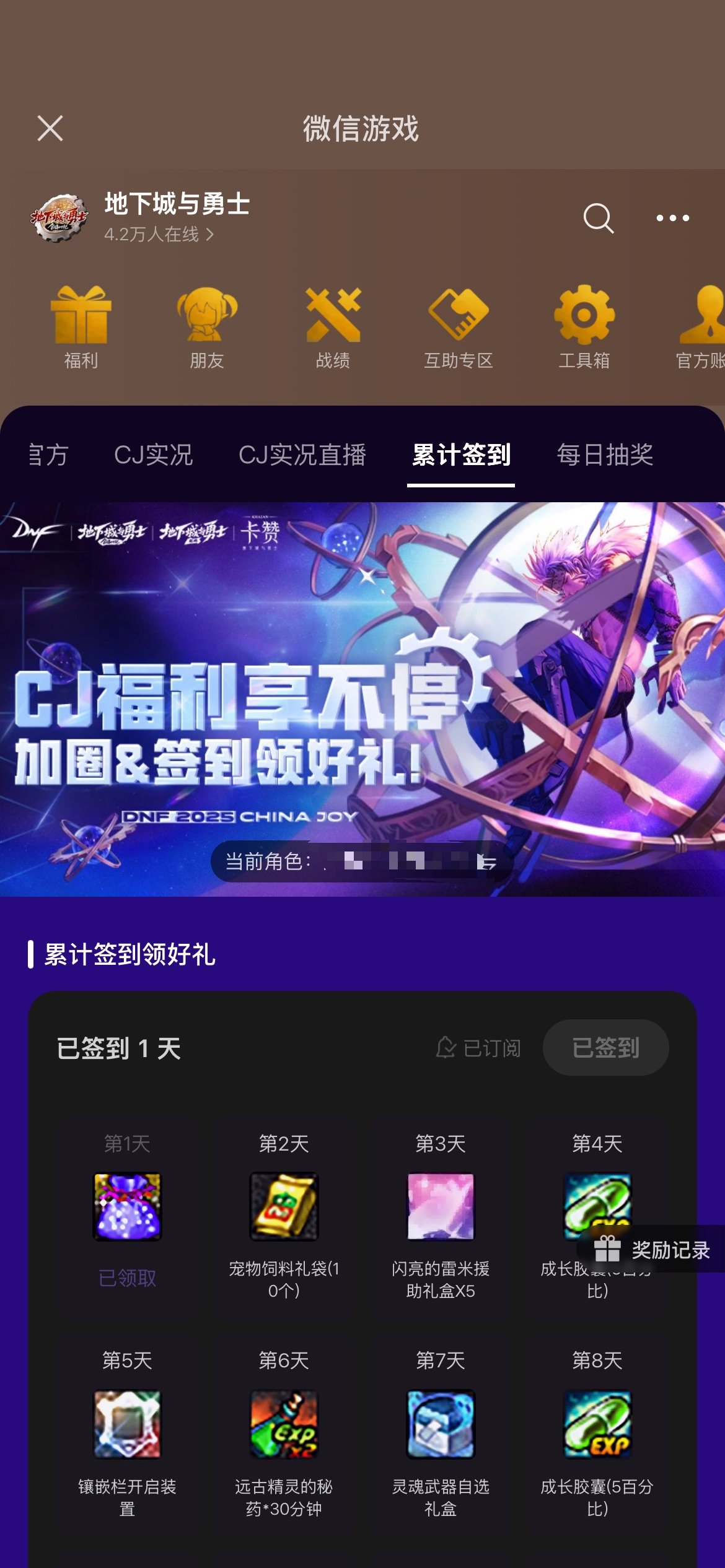Close the 微信游戏 page
Image resolution: width=725 pixels, height=1568 pixels.
point(50,128)
